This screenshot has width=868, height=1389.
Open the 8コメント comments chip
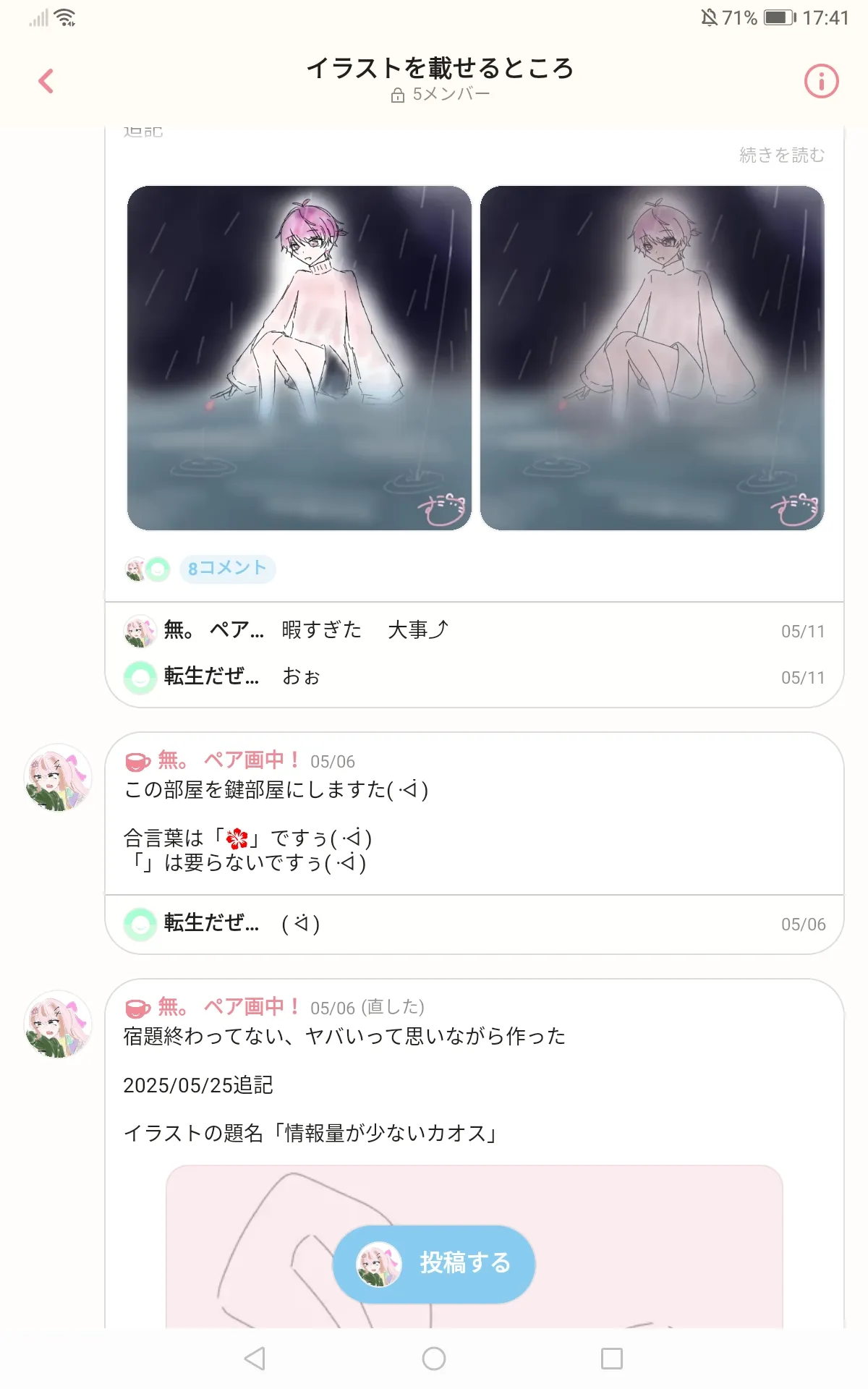tap(227, 569)
